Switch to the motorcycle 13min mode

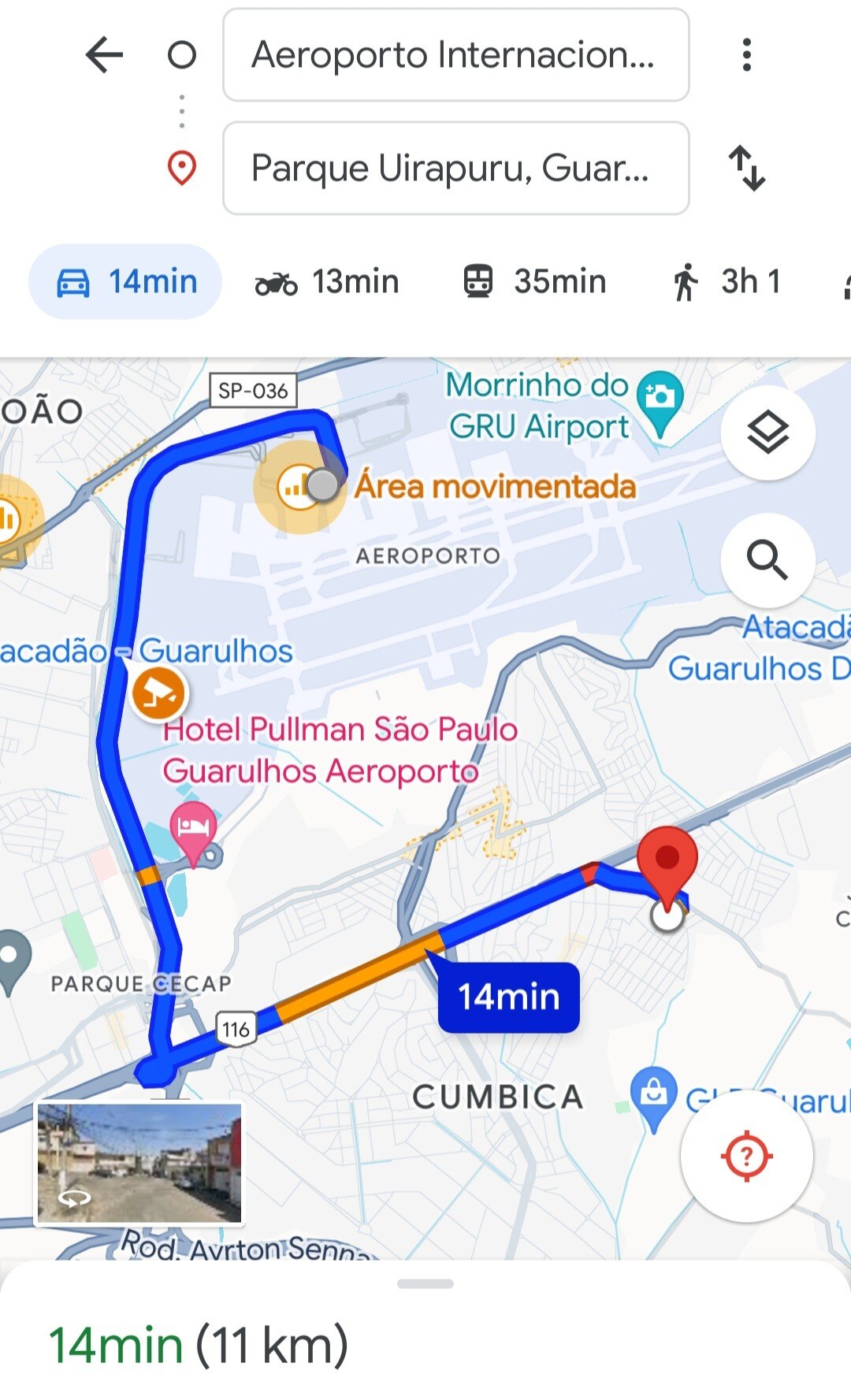[327, 282]
